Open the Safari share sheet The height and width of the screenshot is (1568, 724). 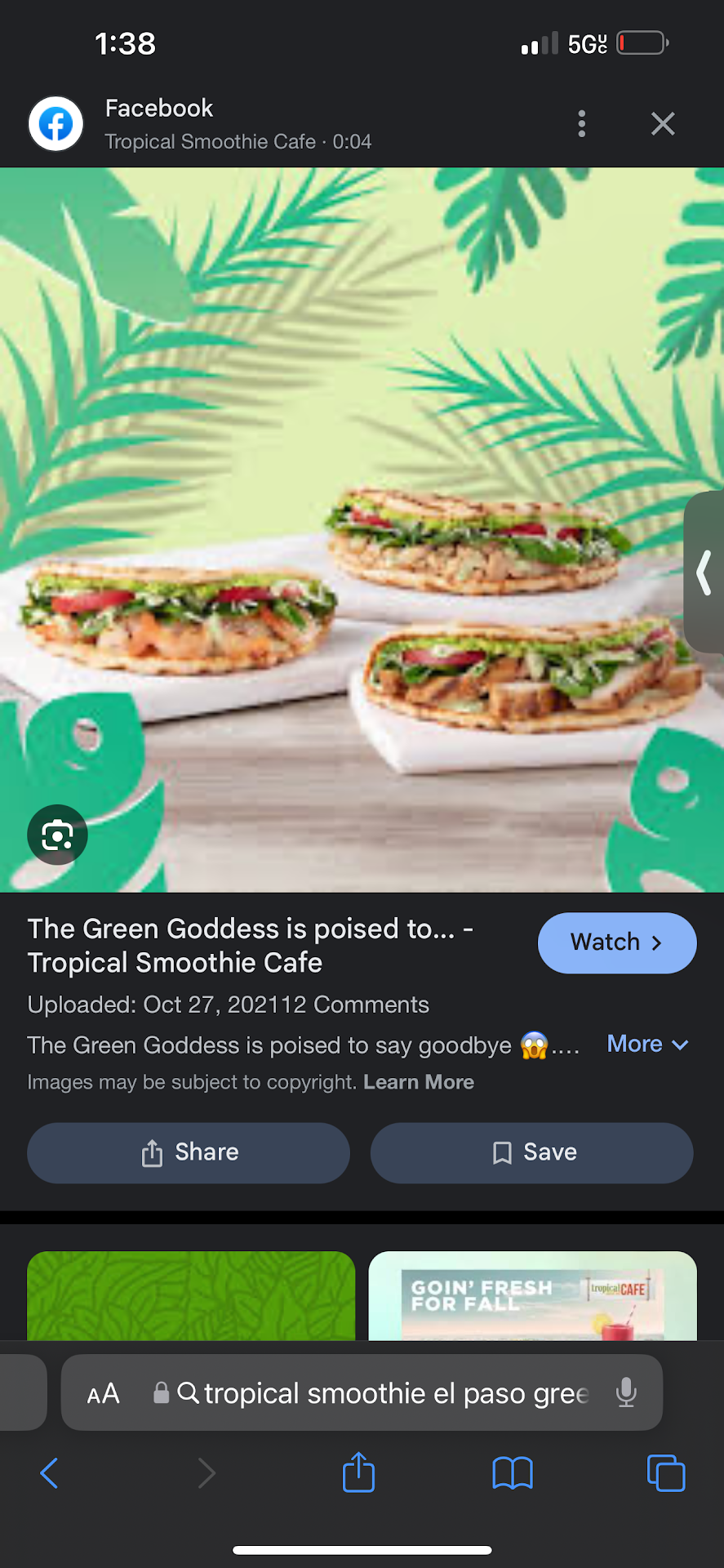coord(358,1472)
